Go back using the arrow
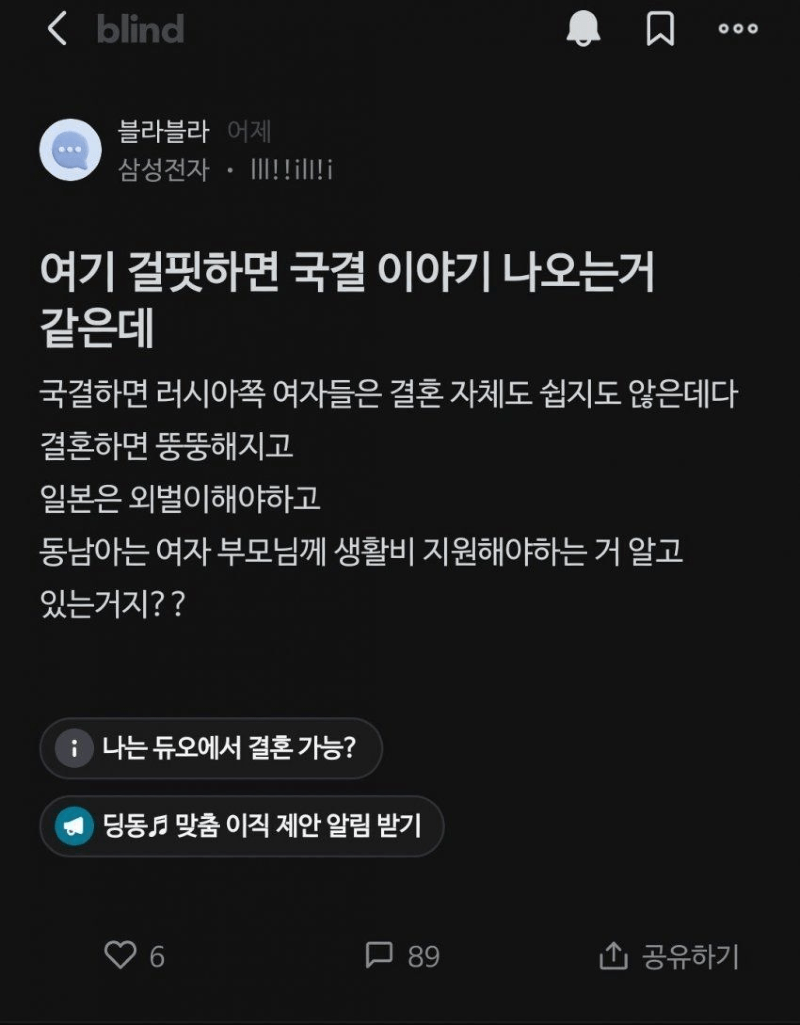Viewport: 800px width, 1025px height. tap(57, 29)
